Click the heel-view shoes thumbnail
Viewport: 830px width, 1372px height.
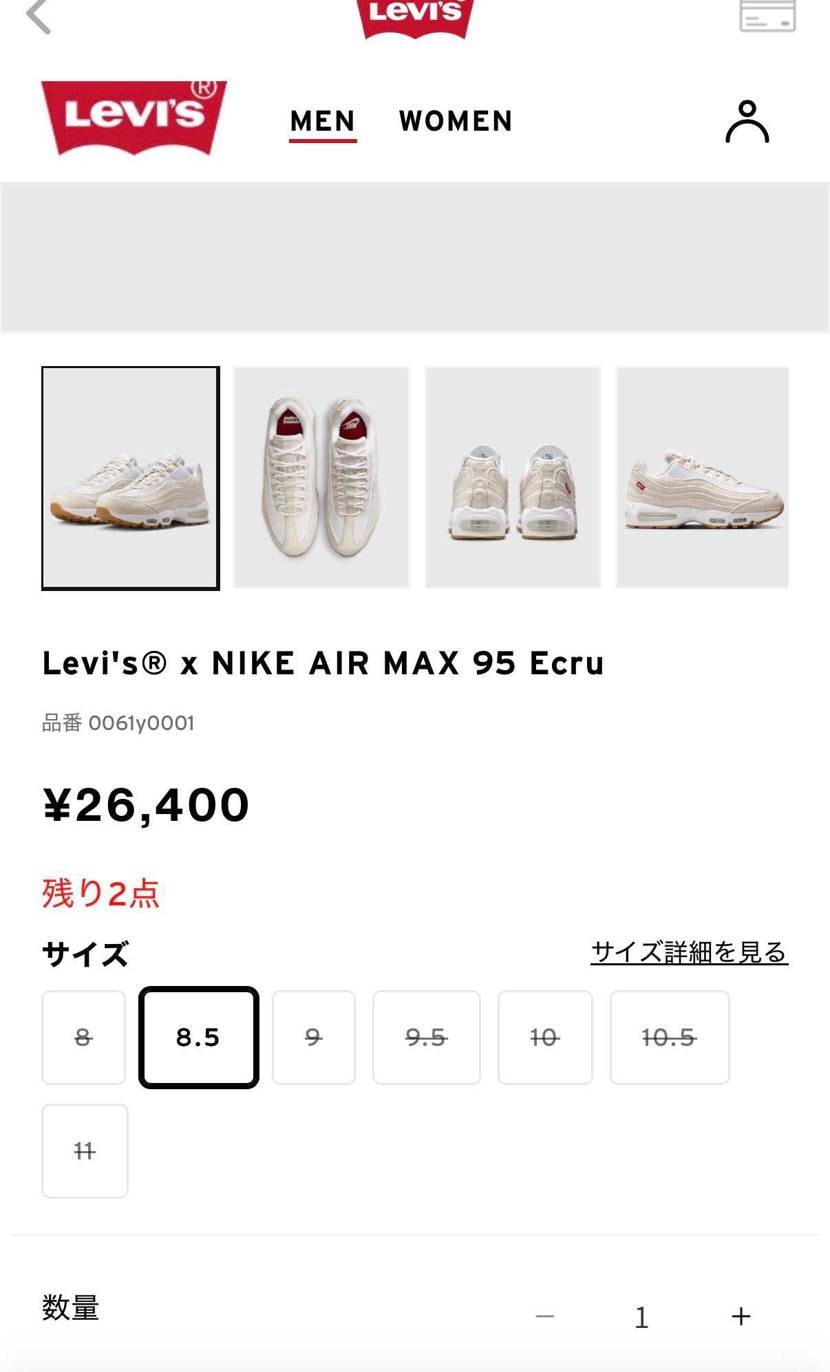click(x=512, y=477)
